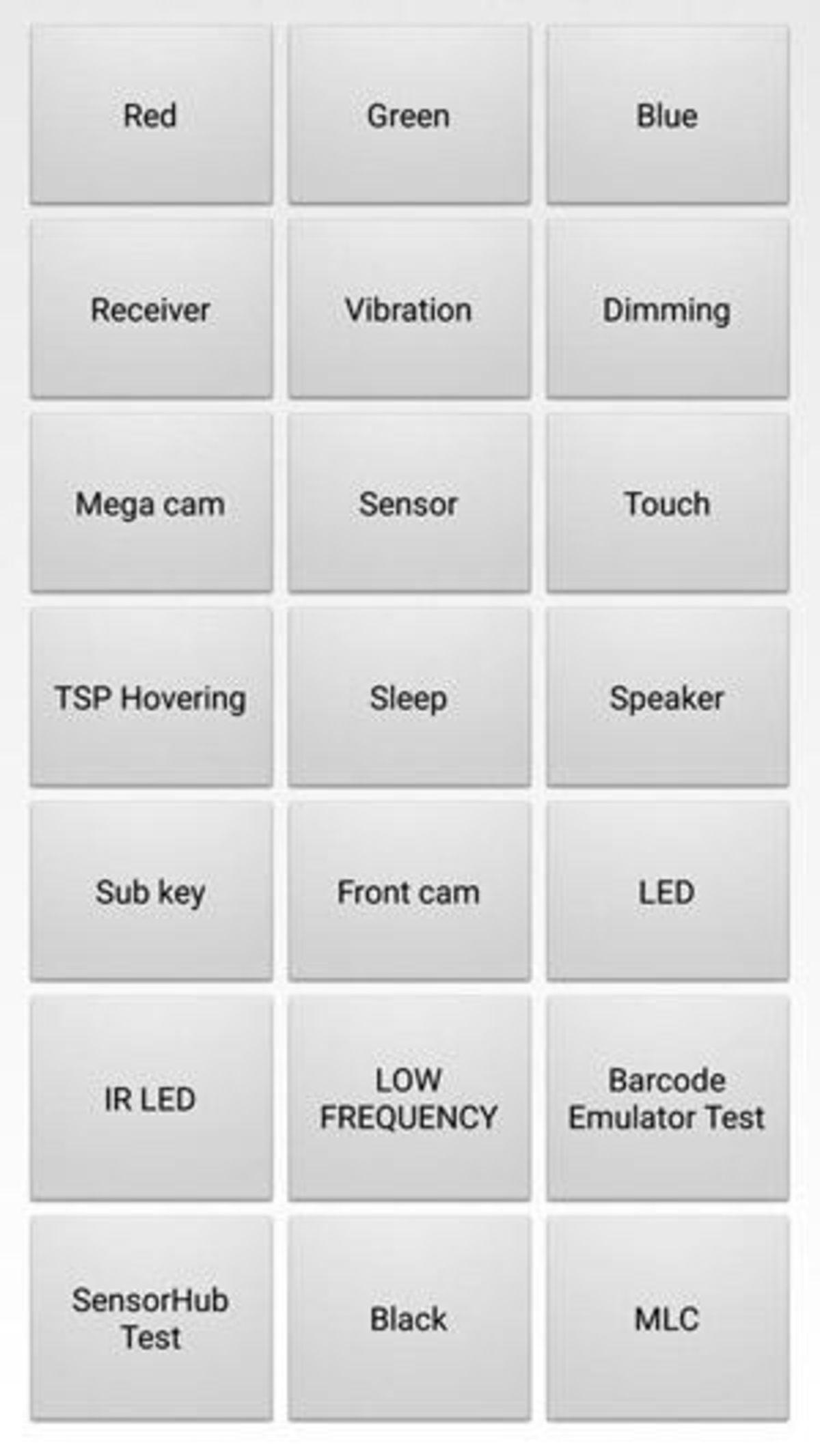Tap the Red screen test button
This screenshot has width=820, height=1456.
tap(151, 115)
